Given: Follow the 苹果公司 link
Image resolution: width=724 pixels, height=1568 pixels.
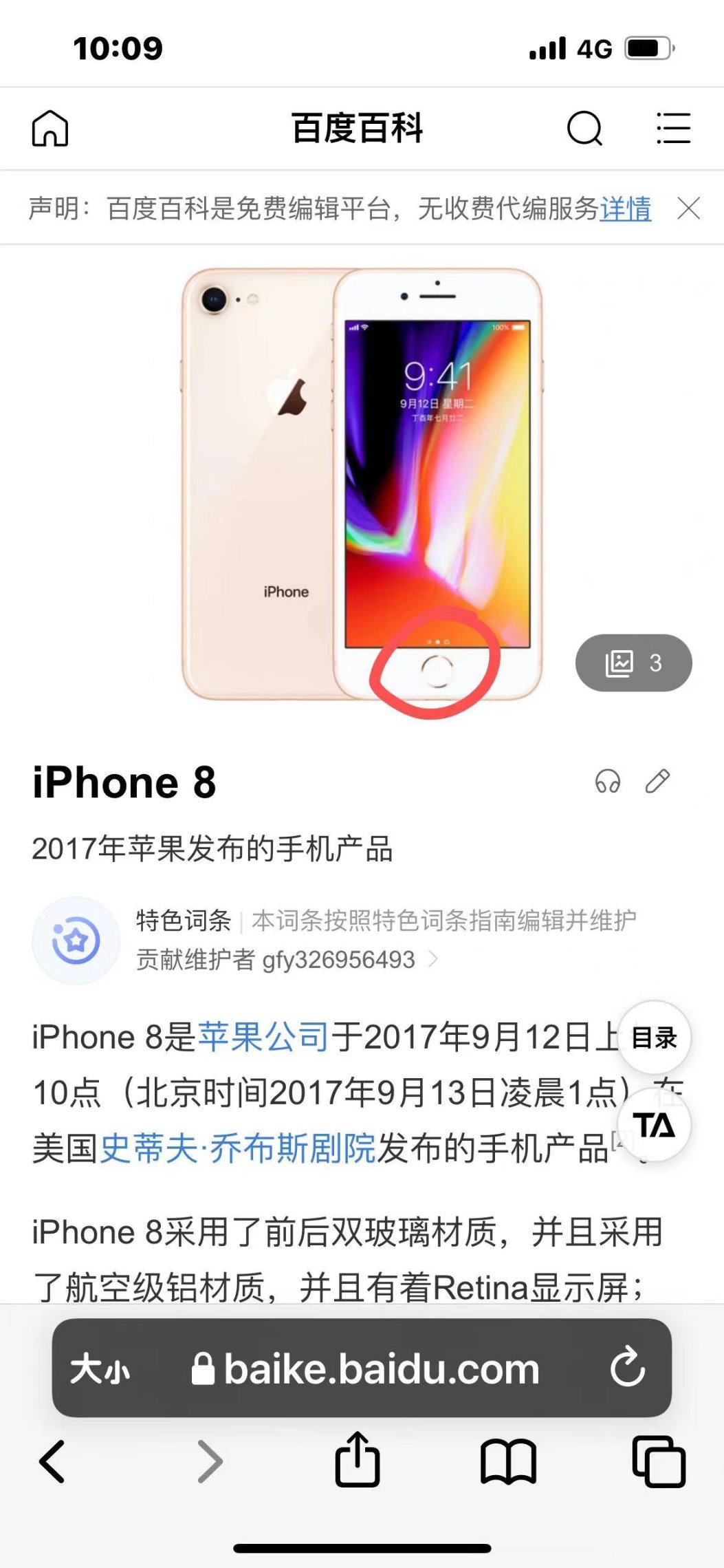Looking at the screenshot, I should coord(263,1037).
